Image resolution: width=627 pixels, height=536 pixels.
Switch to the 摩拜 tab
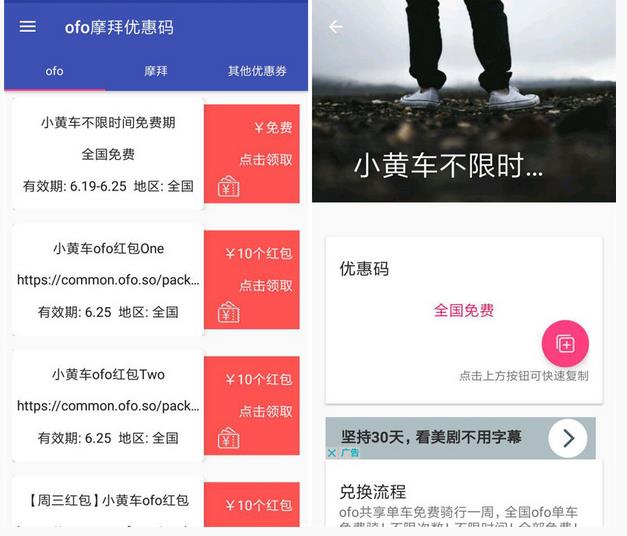click(x=156, y=71)
